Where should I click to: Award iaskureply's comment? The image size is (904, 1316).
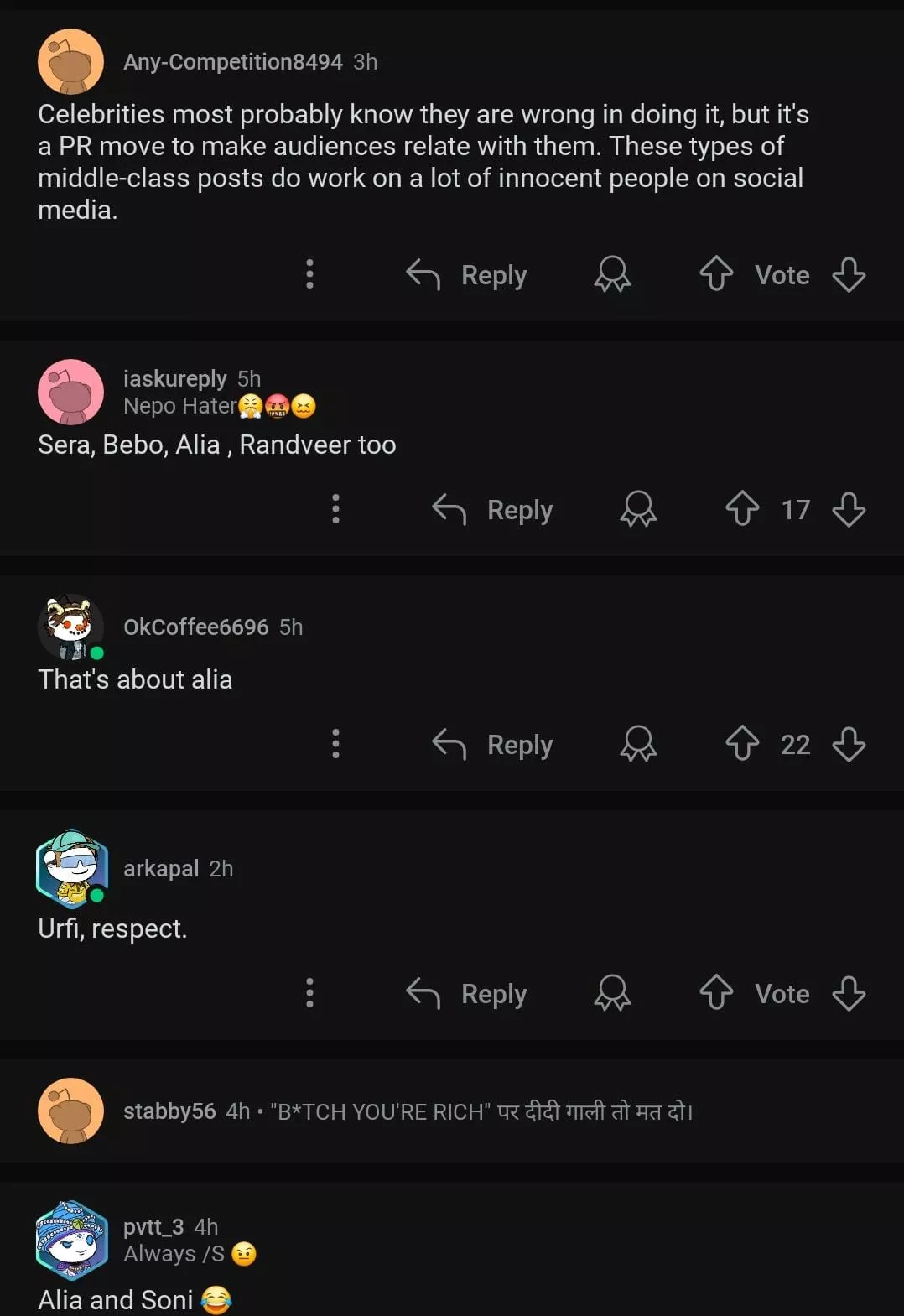[638, 509]
